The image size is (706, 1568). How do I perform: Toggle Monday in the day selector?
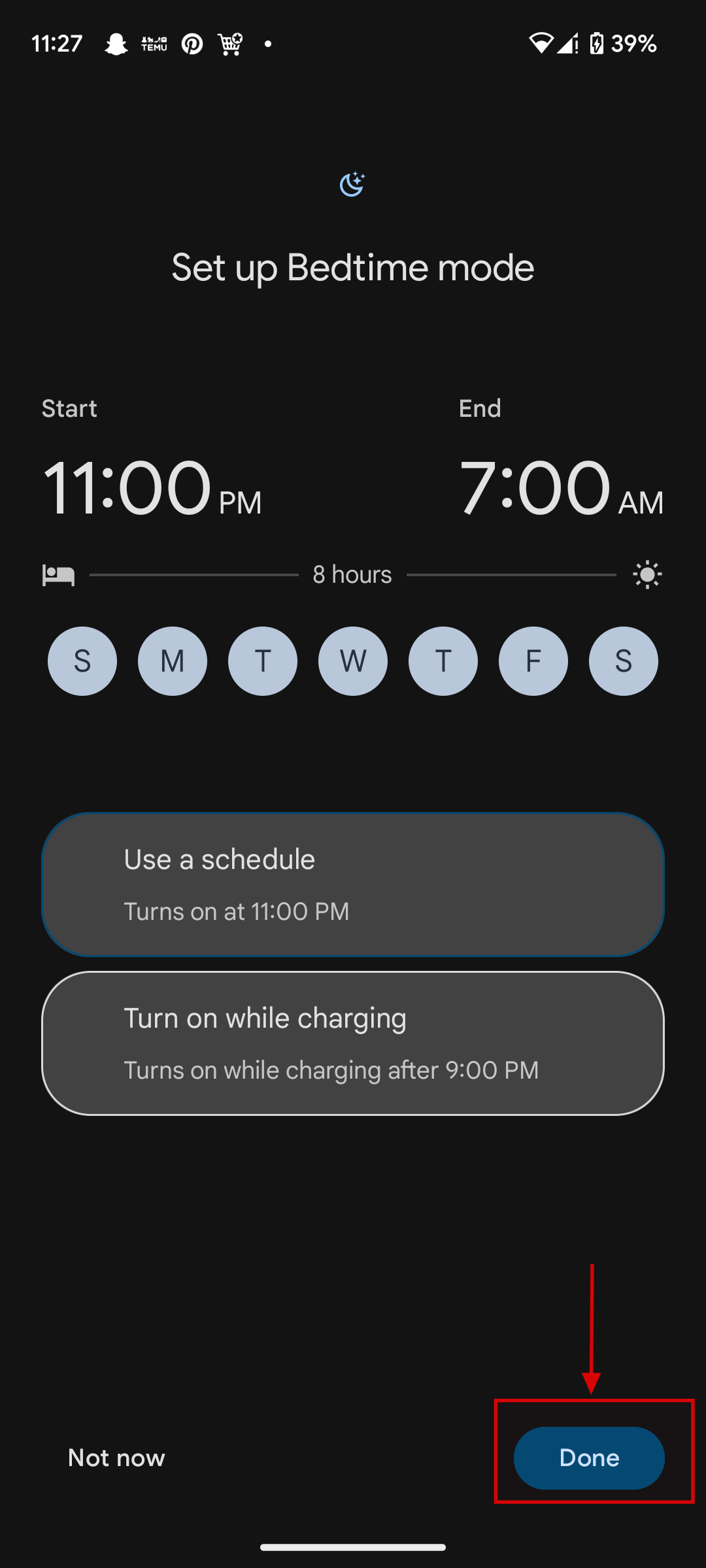point(173,661)
